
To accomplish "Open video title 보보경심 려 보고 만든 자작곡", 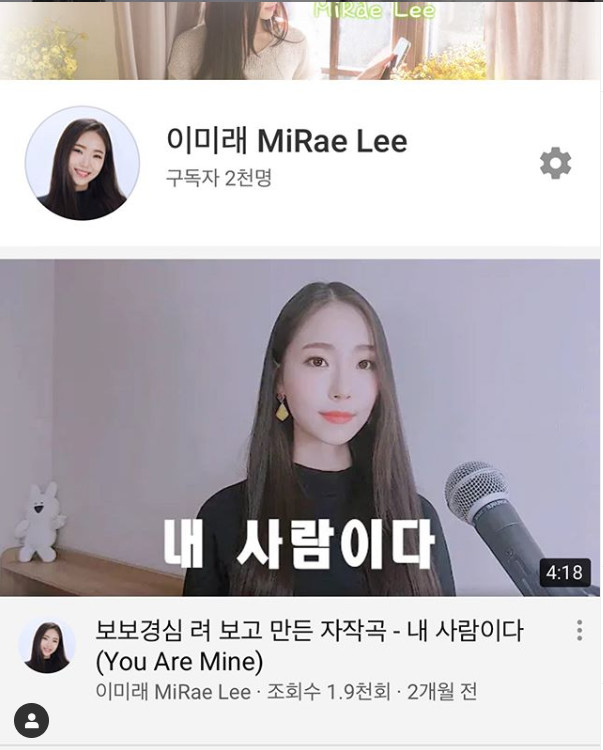I will click(x=310, y=646).
